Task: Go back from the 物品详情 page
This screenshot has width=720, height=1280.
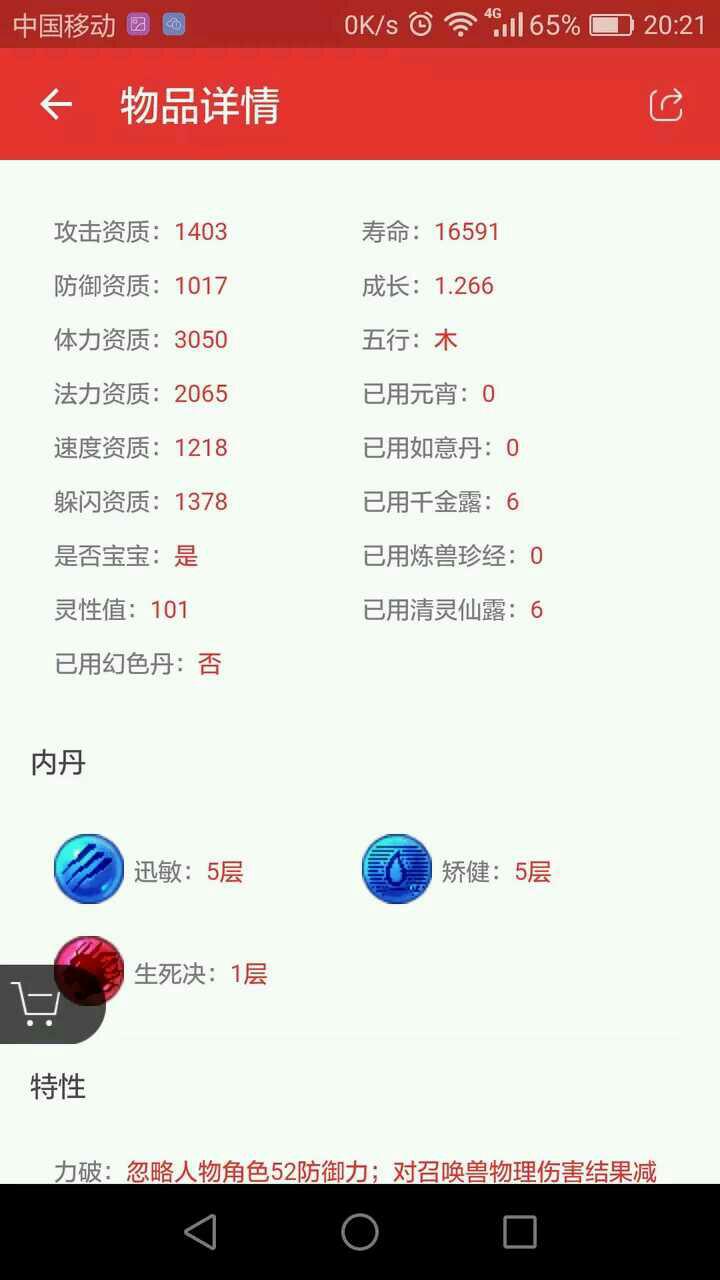Action: point(56,104)
